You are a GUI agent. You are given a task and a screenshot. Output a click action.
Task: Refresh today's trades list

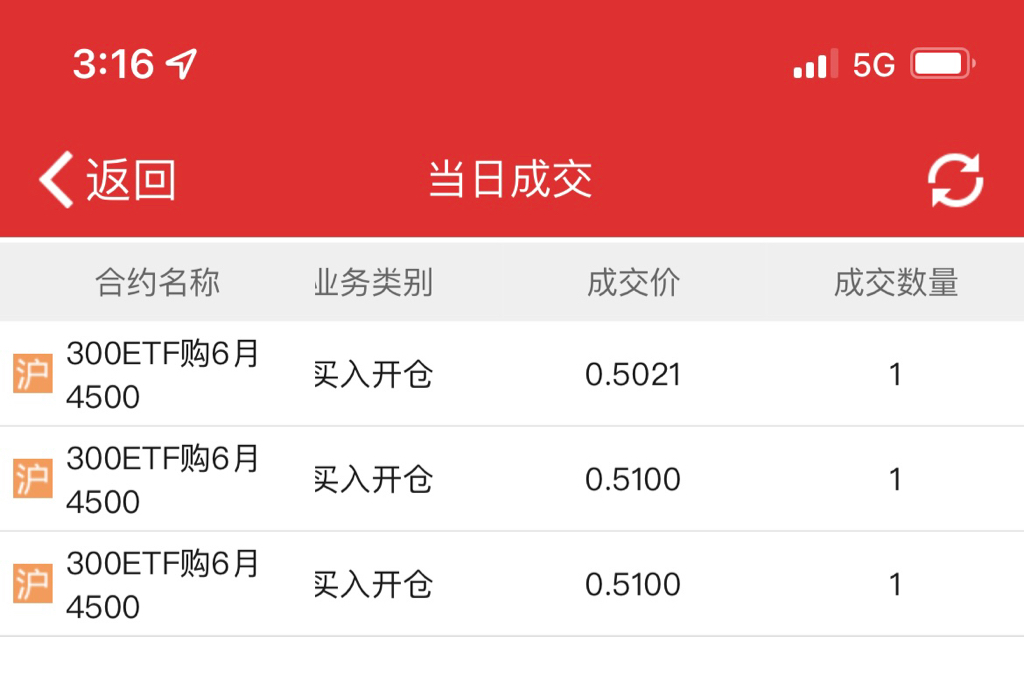click(x=955, y=181)
